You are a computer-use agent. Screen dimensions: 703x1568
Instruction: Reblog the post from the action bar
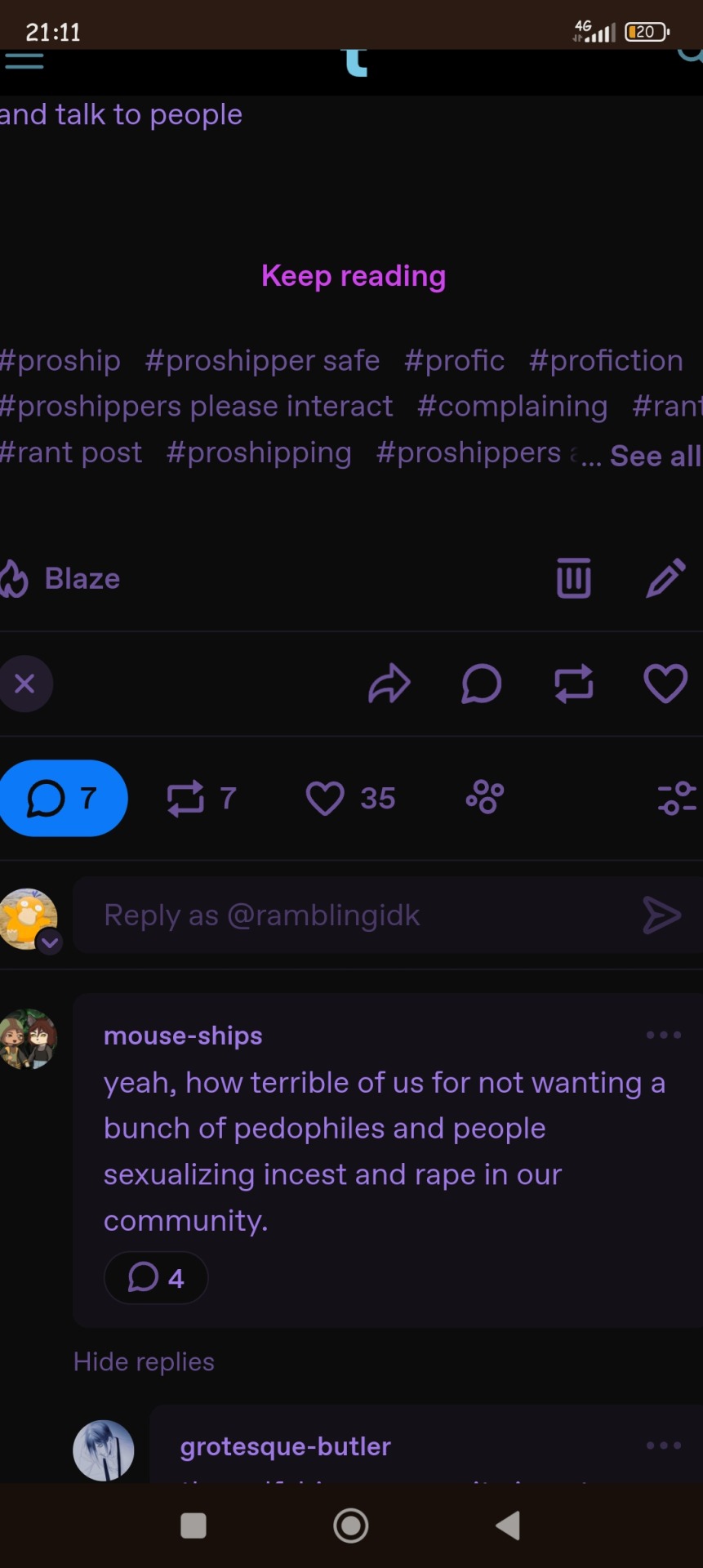(573, 684)
